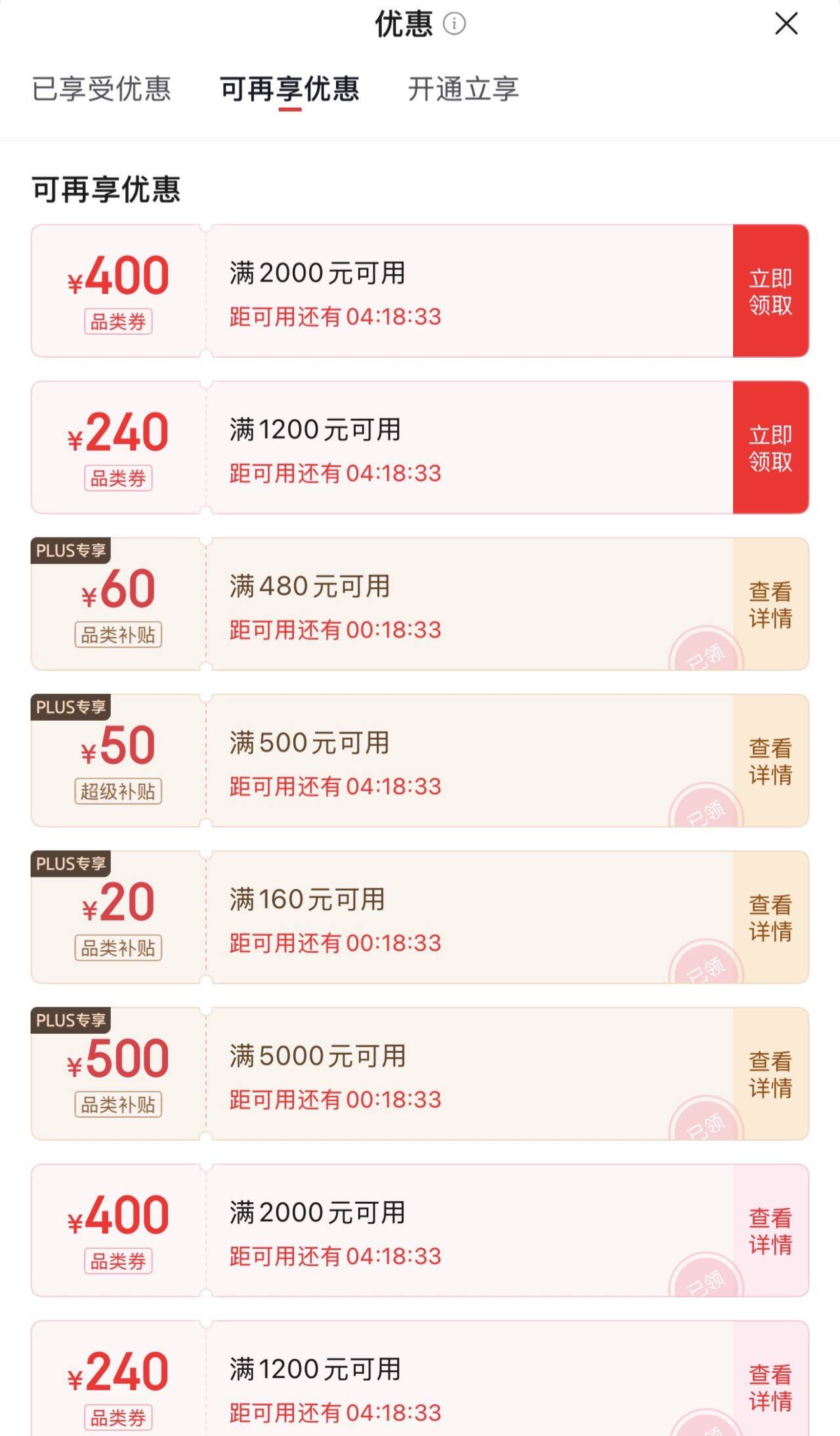
Task: Close the 优惠 panel
Action: [786, 24]
